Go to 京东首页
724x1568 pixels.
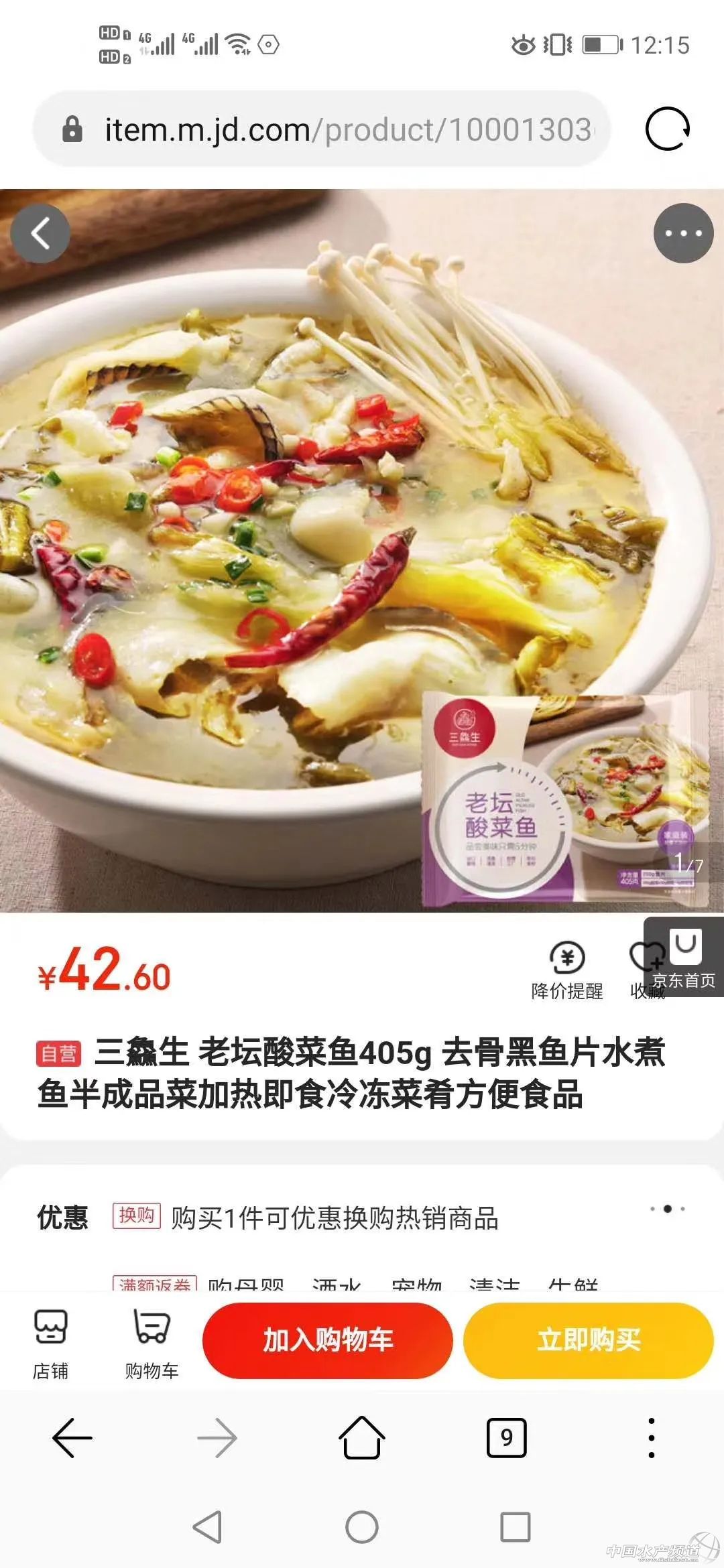[x=684, y=958]
